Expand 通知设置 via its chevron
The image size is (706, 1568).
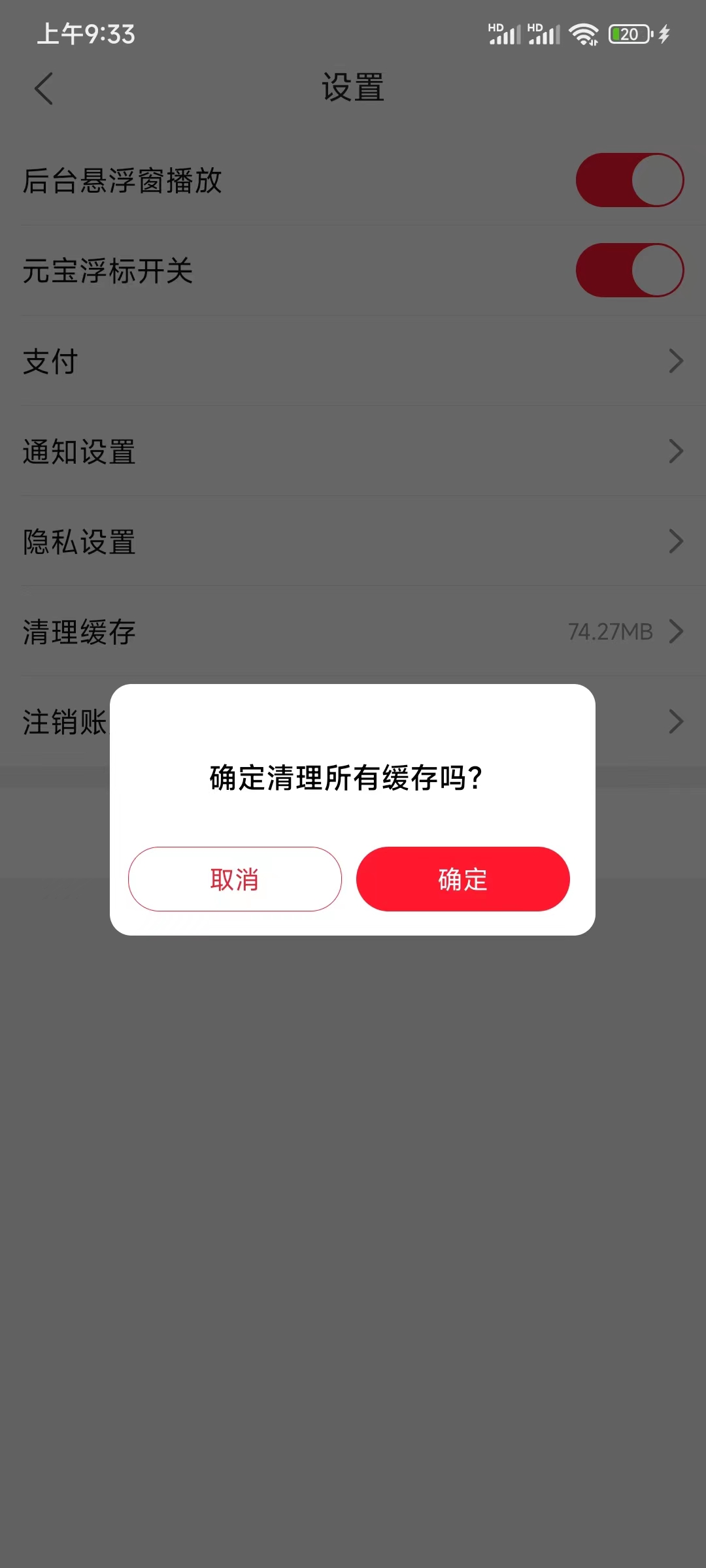pyautogui.click(x=677, y=451)
